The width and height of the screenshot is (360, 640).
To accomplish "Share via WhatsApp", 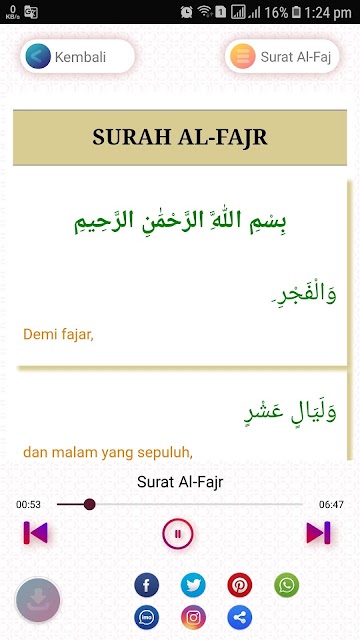I will (287, 585).
